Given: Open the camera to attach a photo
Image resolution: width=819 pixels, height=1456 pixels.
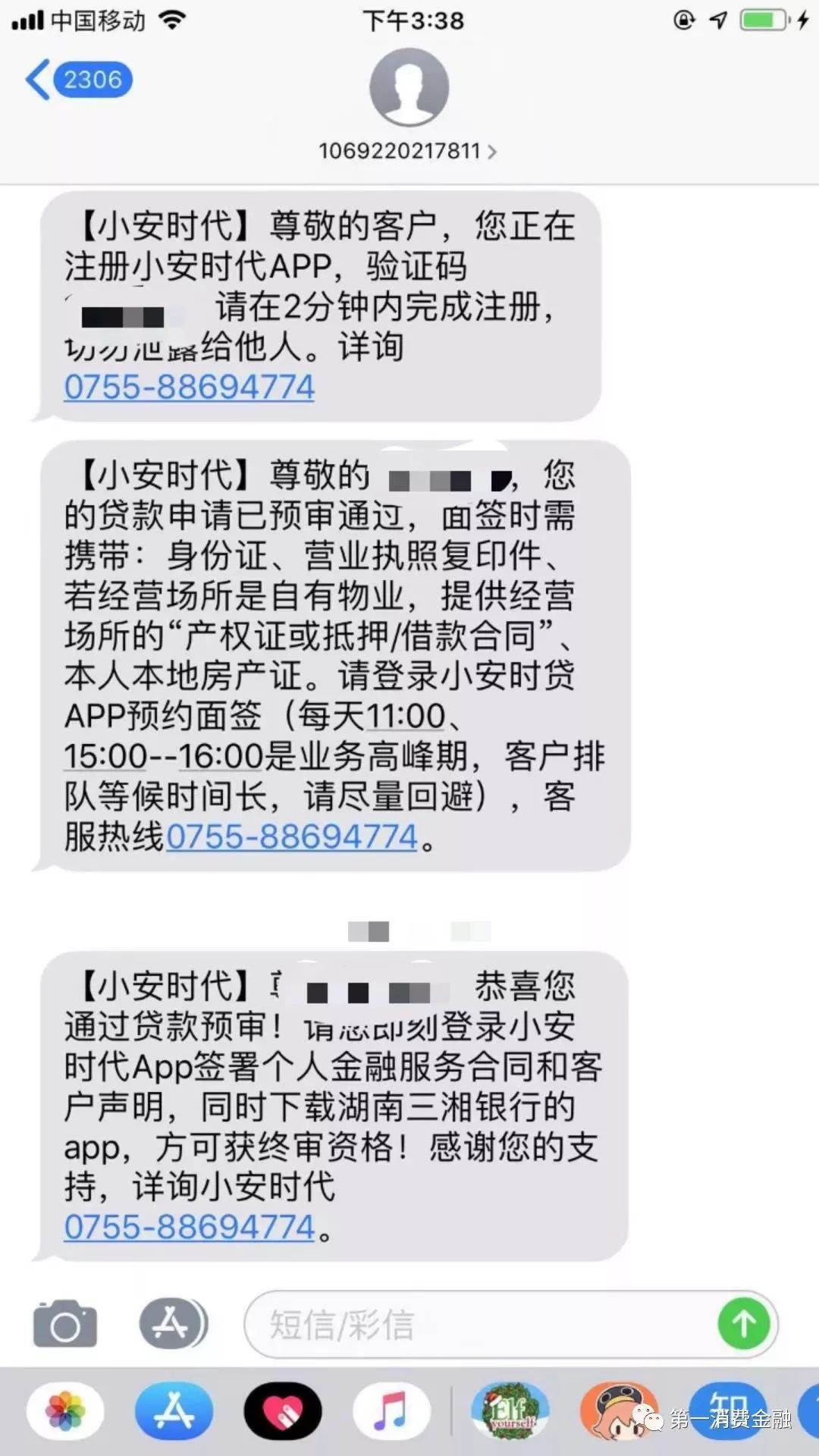Looking at the screenshot, I should 65,1323.
